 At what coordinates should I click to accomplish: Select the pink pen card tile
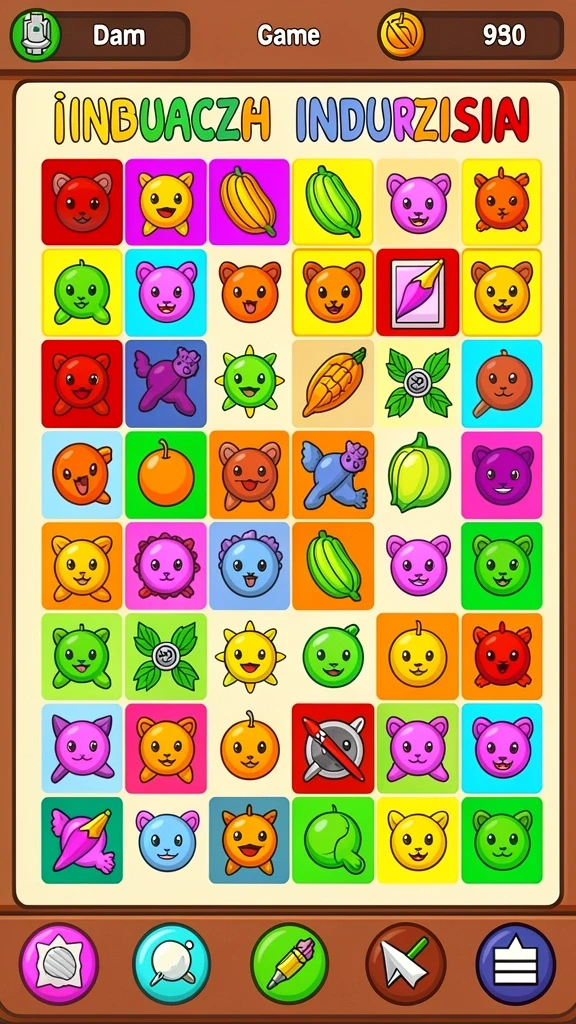[x=417, y=292]
